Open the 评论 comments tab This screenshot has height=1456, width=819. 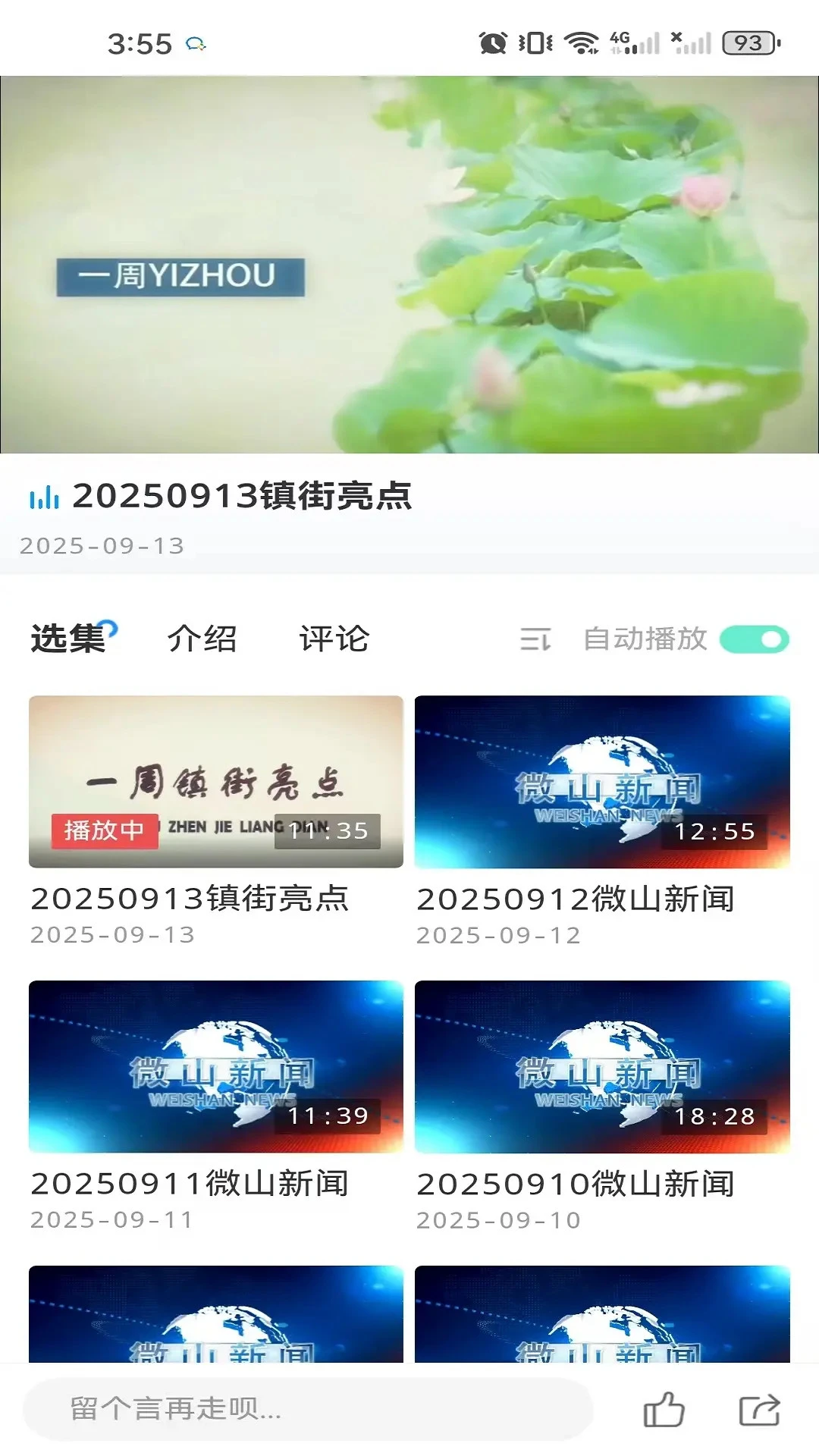pyautogui.click(x=334, y=639)
